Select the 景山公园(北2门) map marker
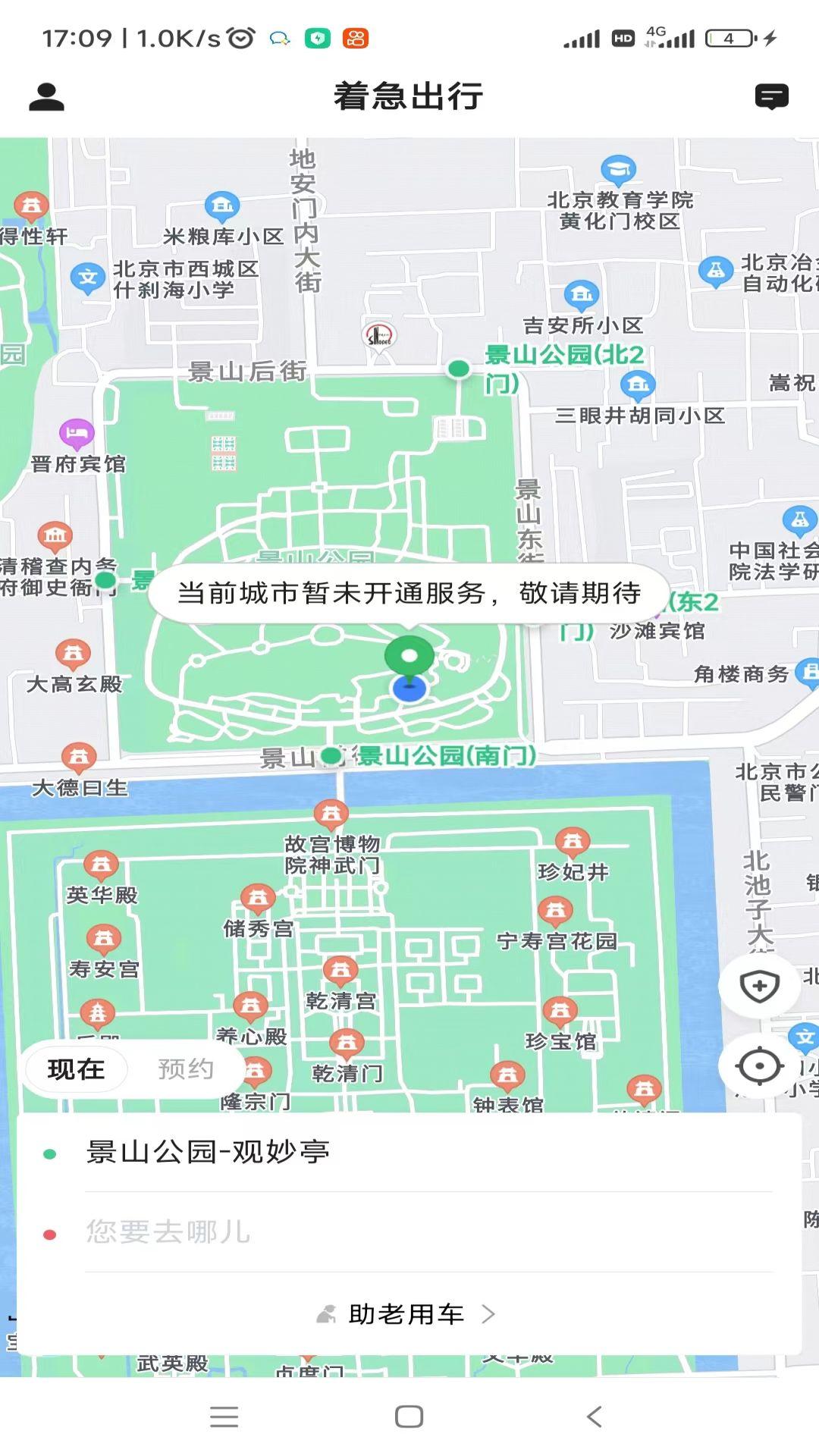 click(x=458, y=369)
